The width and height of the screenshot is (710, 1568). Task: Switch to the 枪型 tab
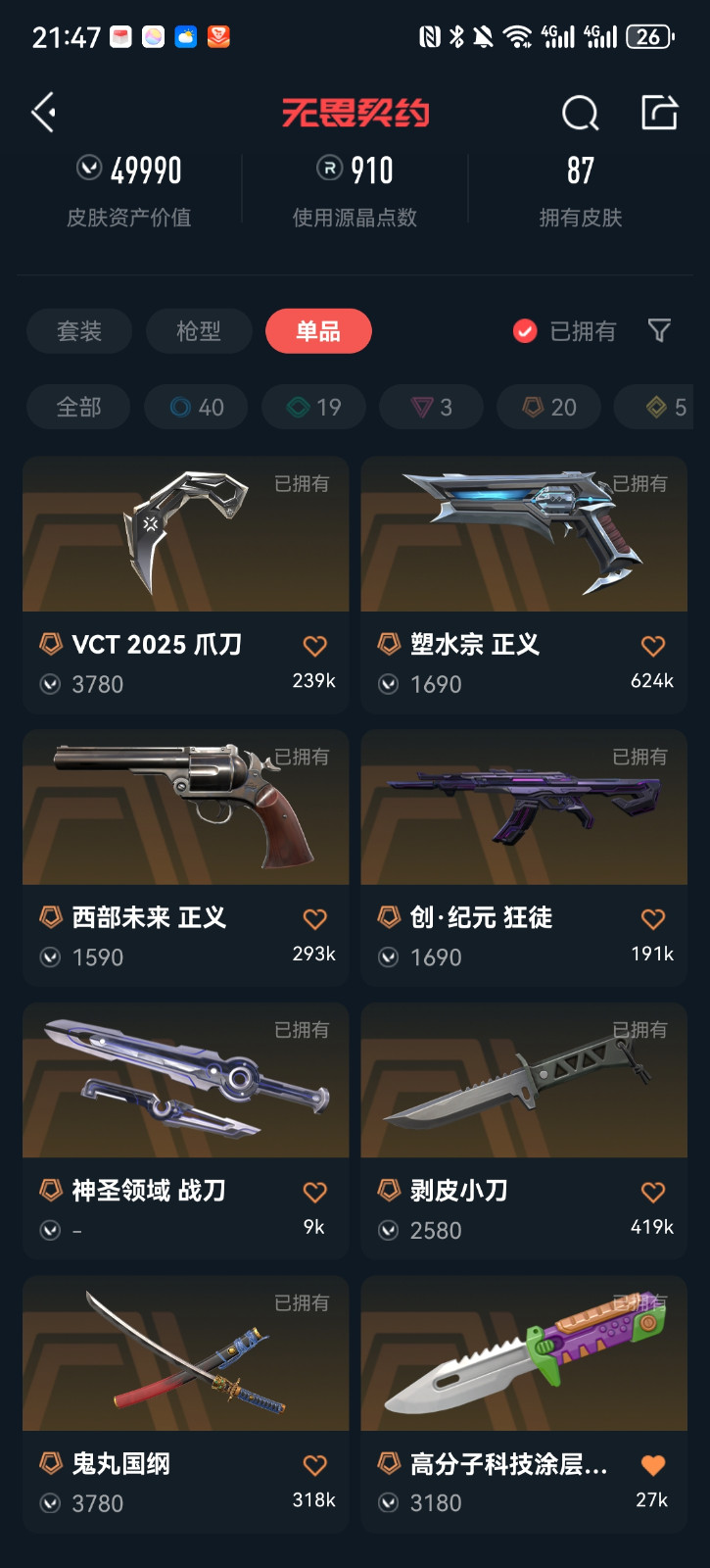click(x=199, y=331)
